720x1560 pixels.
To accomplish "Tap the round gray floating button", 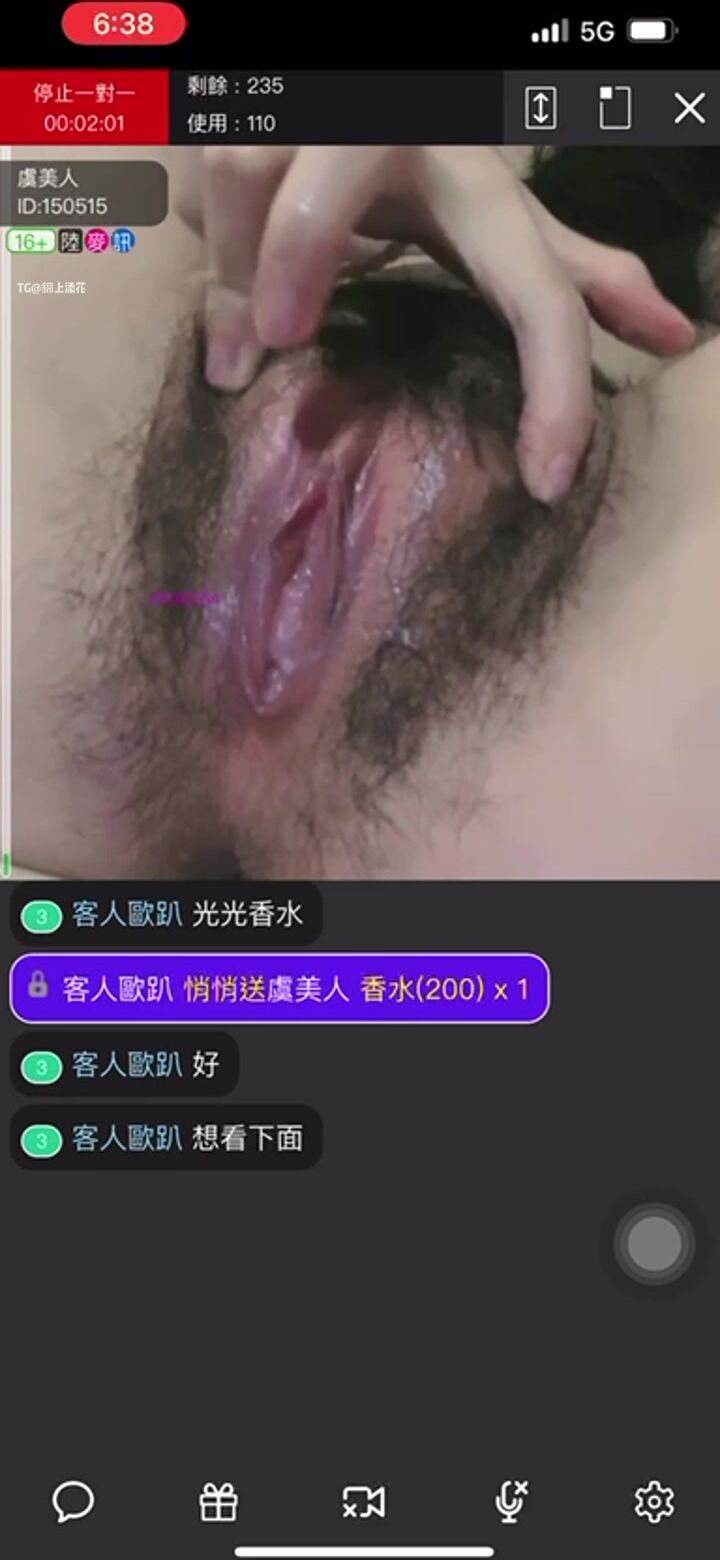I will point(654,1244).
